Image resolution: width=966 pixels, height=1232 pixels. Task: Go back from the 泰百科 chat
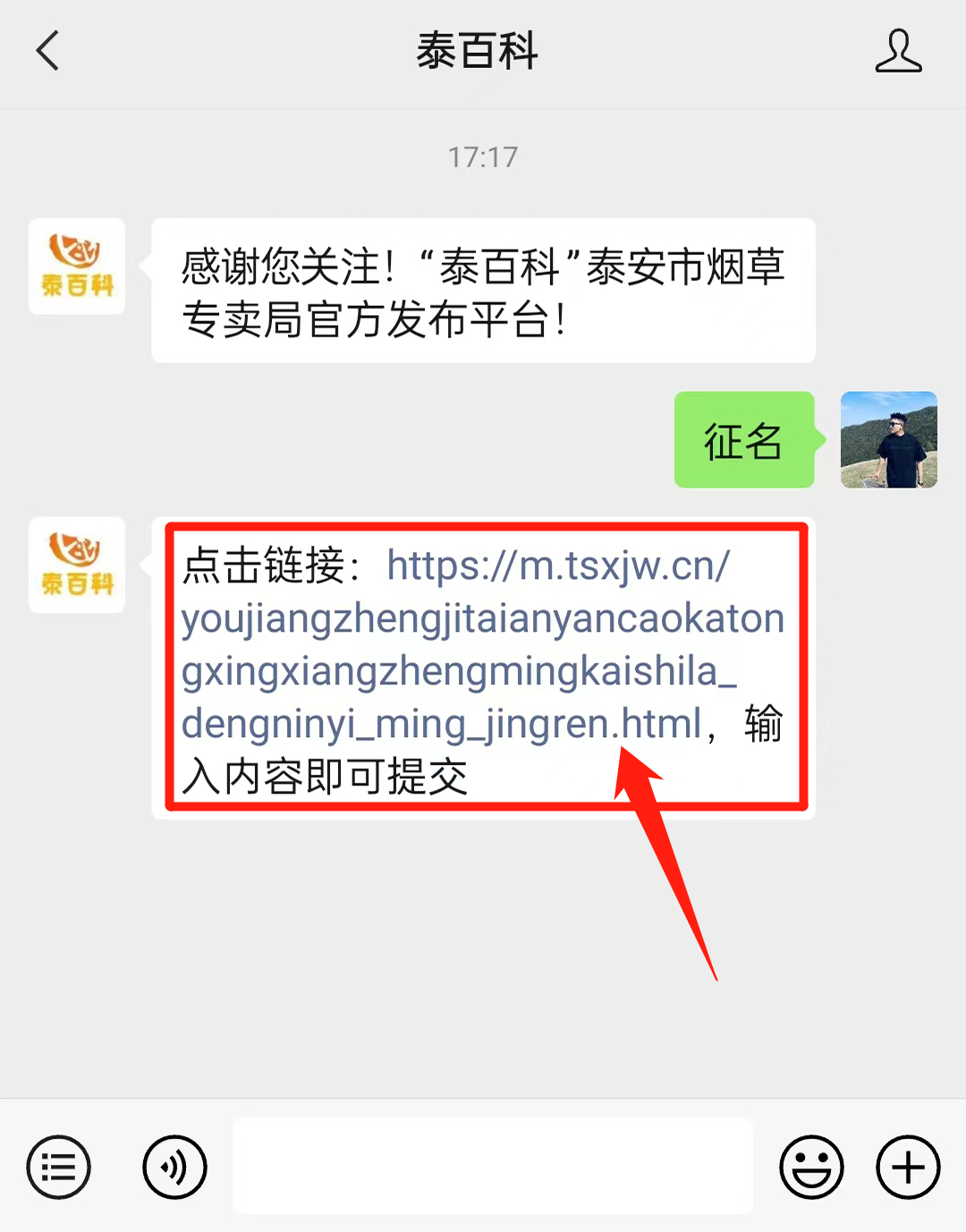point(48,51)
